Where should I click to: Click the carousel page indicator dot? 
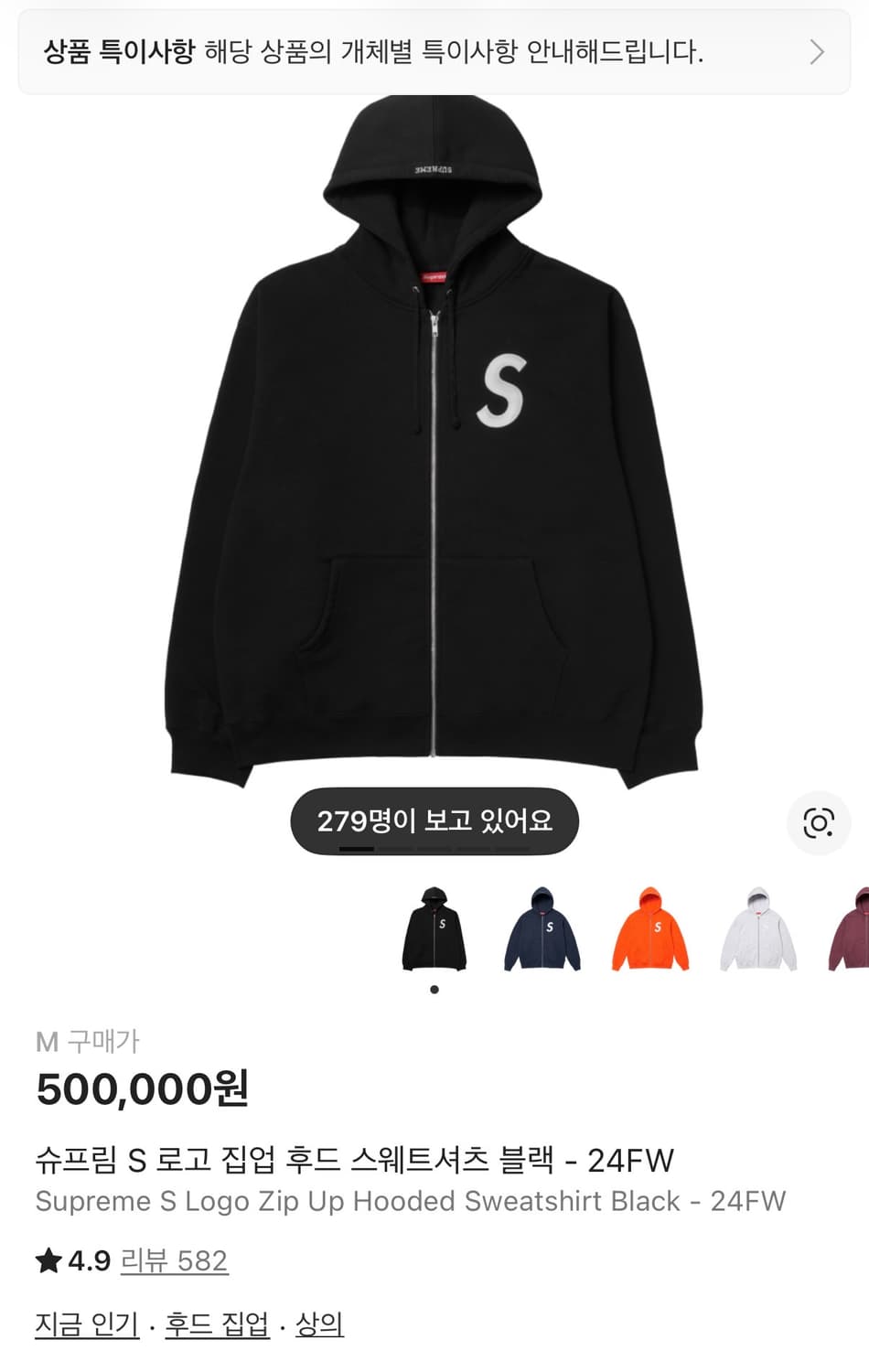[434, 988]
